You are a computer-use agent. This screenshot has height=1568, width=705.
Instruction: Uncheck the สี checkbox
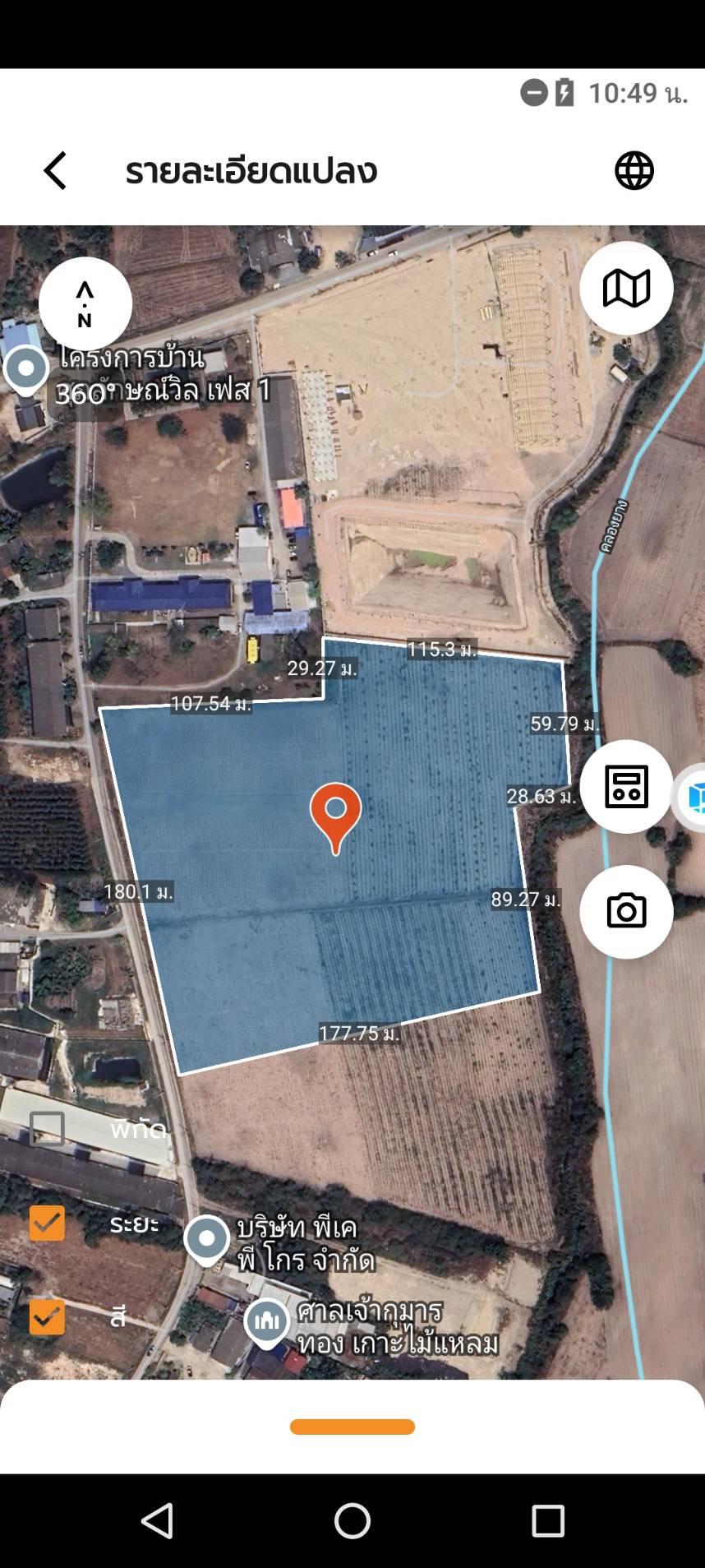click(x=47, y=1316)
